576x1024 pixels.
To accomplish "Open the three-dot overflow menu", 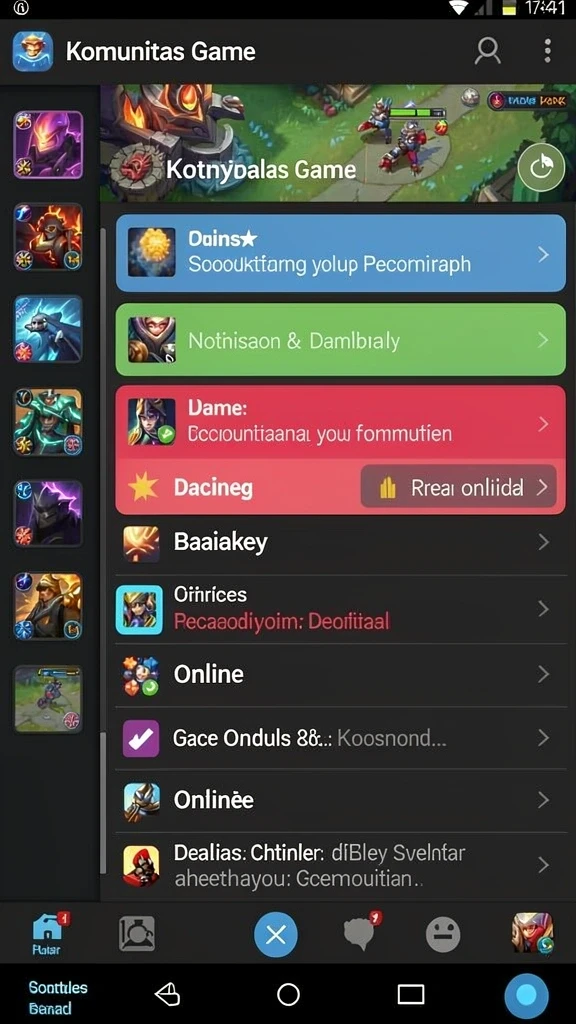I will point(547,51).
